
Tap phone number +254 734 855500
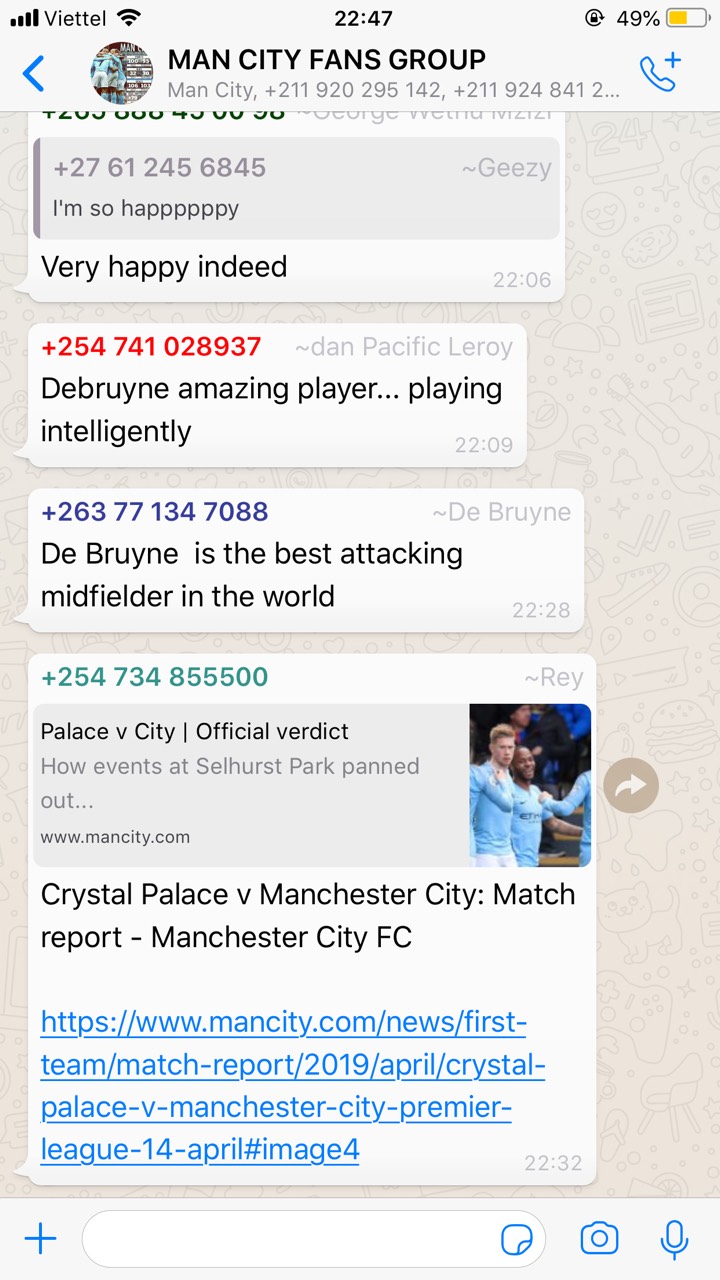[x=155, y=677]
